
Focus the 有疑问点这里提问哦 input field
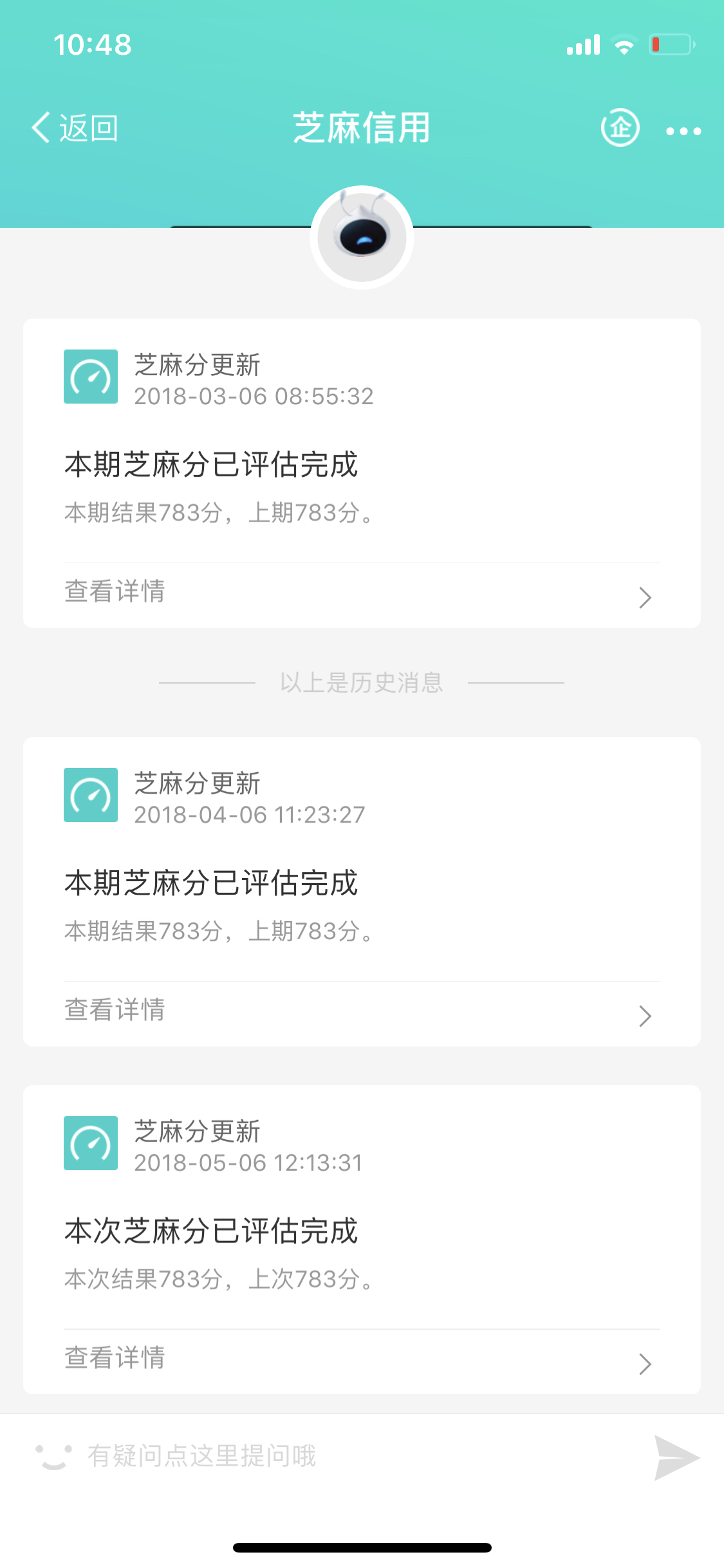click(x=360, y=1456)
